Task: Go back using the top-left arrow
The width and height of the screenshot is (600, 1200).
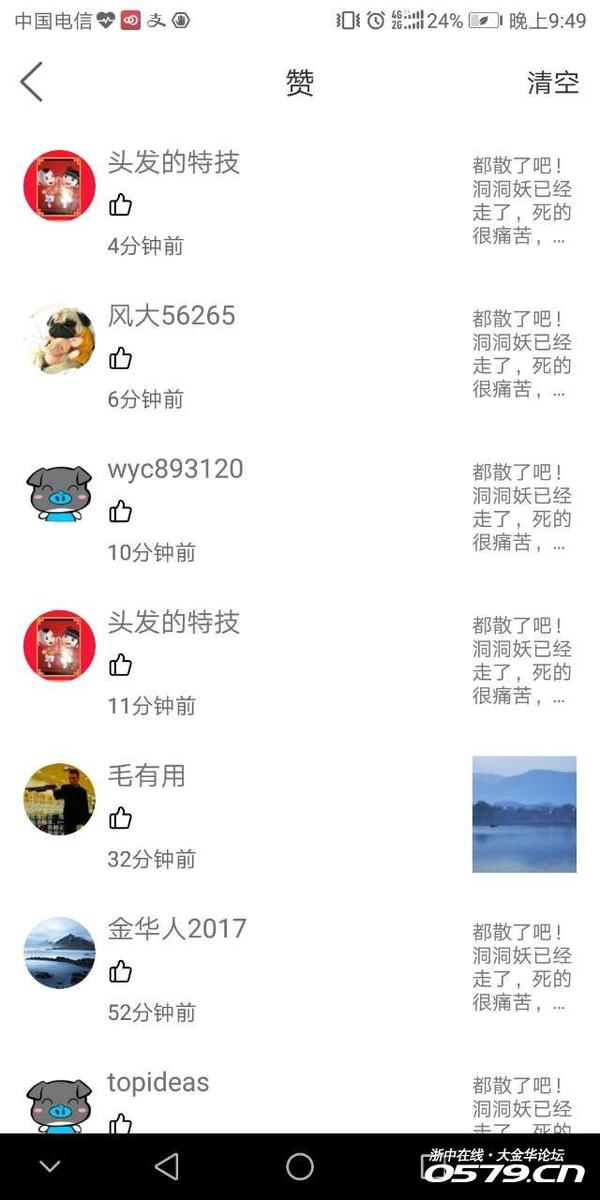Action: tap(32, 82)
